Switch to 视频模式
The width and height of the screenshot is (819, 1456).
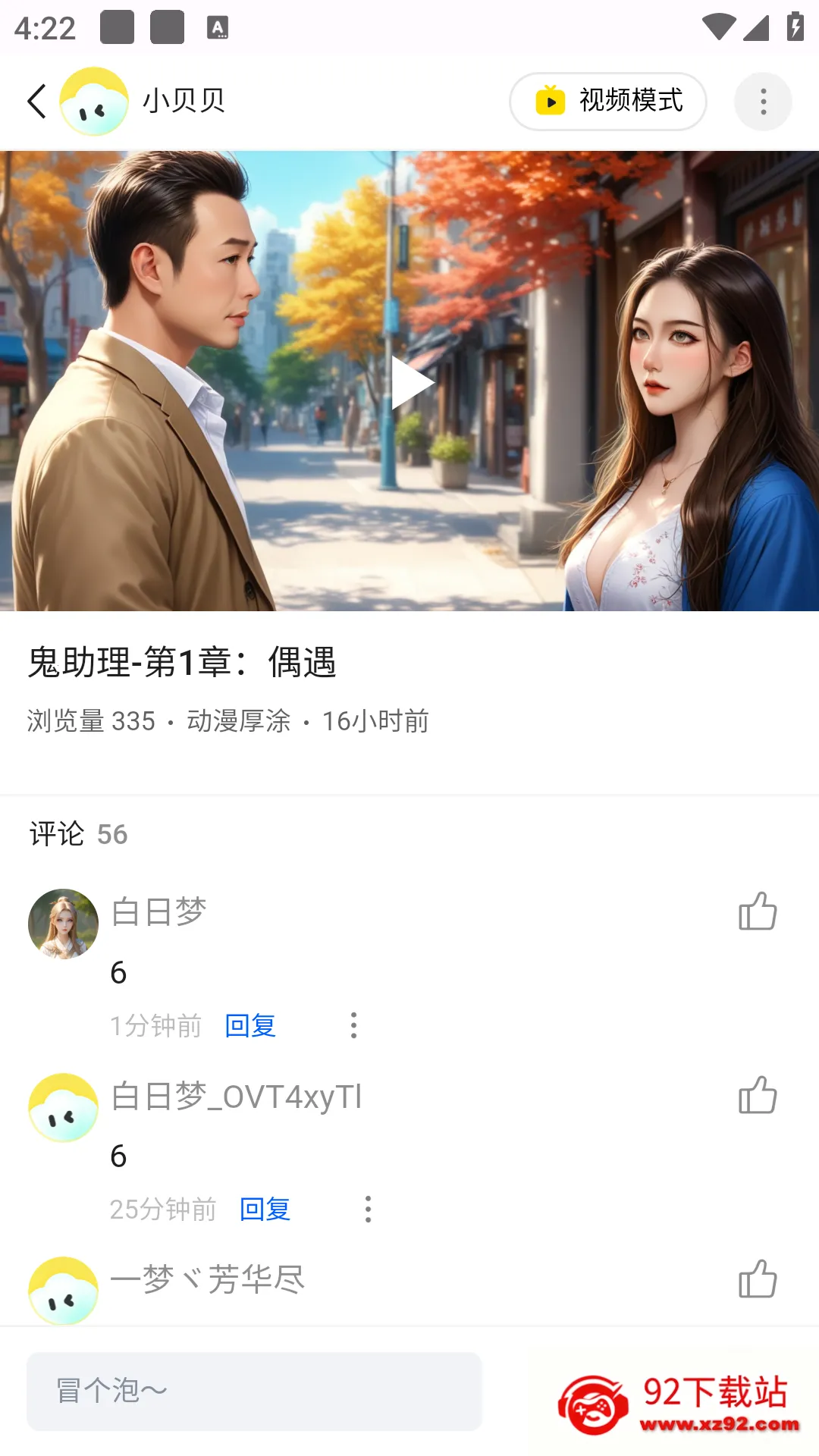click(608, 102)
